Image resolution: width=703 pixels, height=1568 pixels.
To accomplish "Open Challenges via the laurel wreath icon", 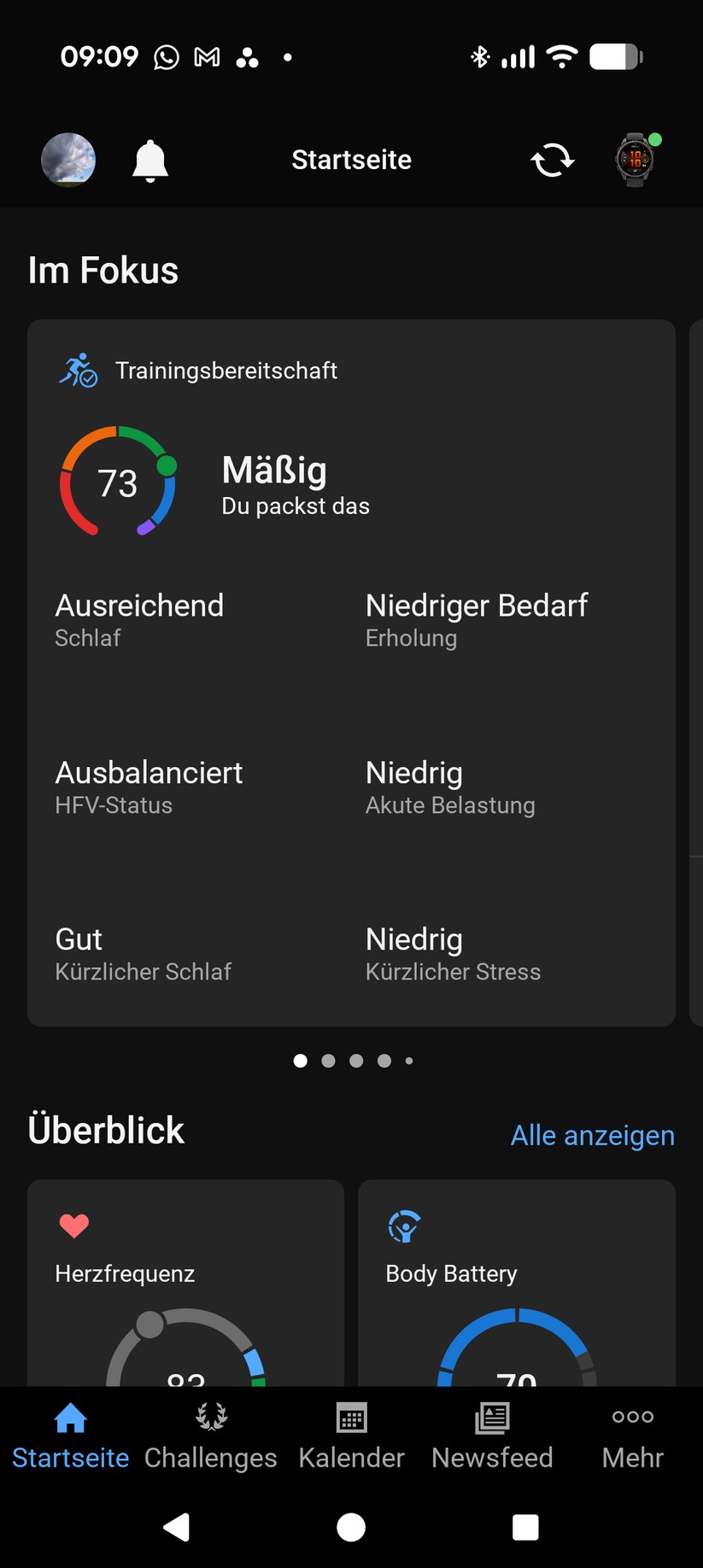I will tap(210, 1418).
